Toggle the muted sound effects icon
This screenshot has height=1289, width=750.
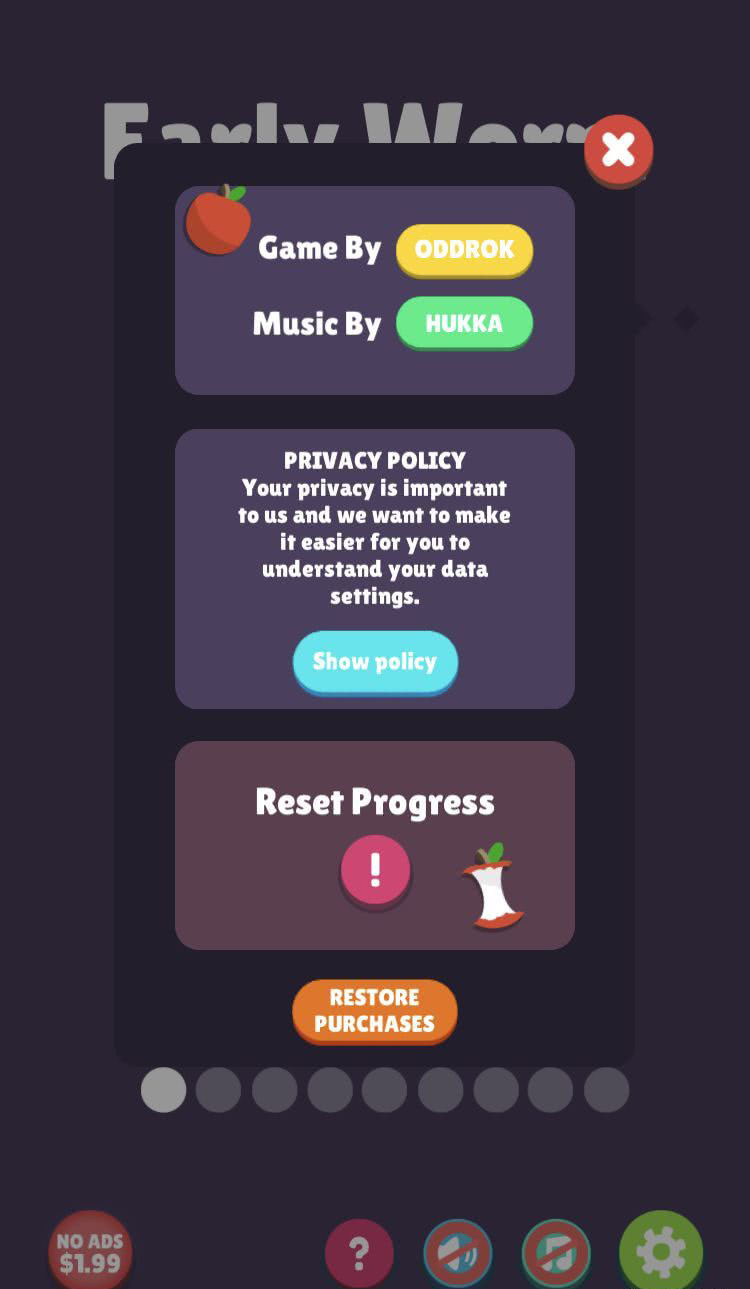click(458, 1253)
